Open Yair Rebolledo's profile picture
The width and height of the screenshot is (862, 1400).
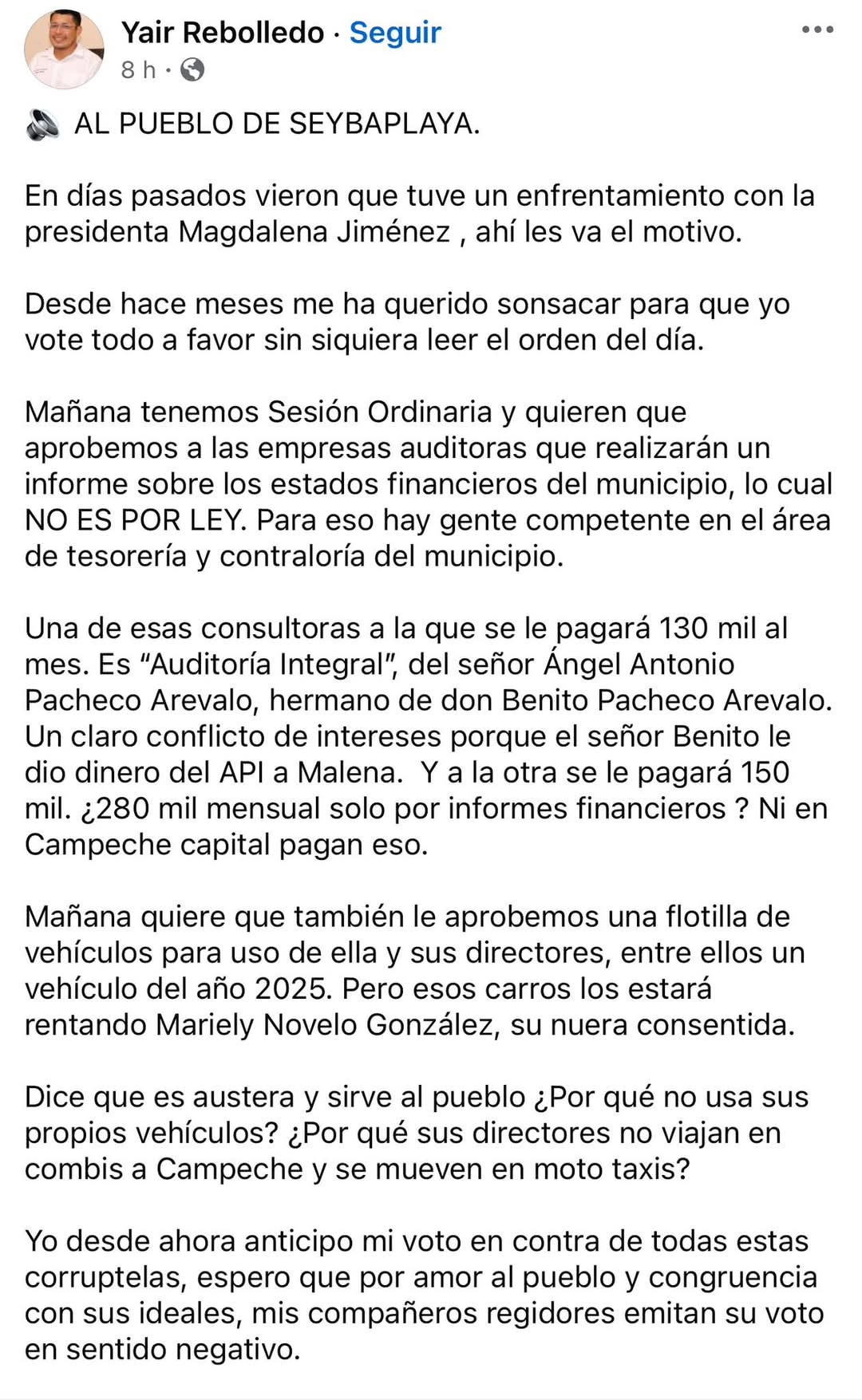click(x=64, y=49)
